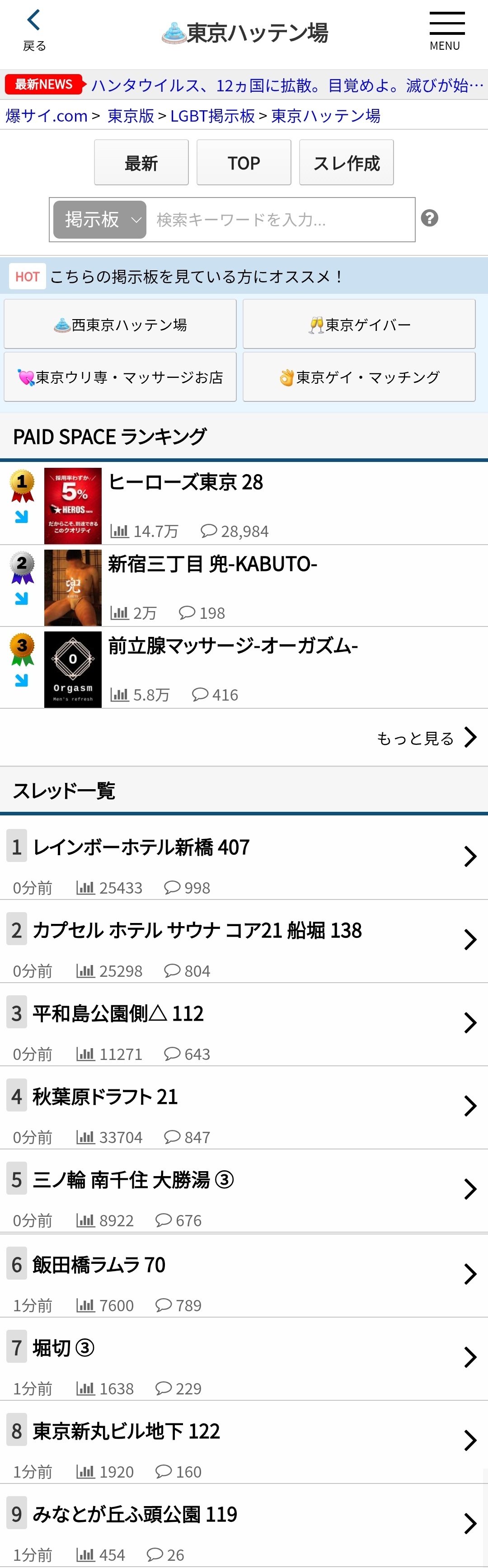Open the question mark search help
Image resolution: width=488 pixels, height=1568 pixels.
(430, 218)
